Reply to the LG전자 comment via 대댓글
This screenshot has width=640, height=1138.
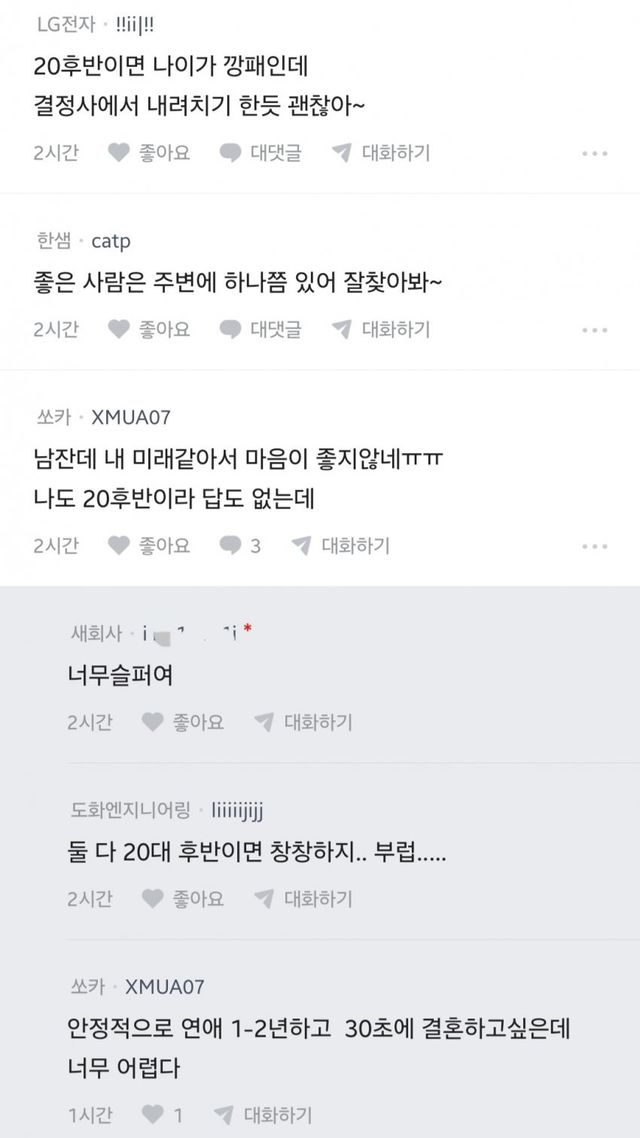coord(260,153)
